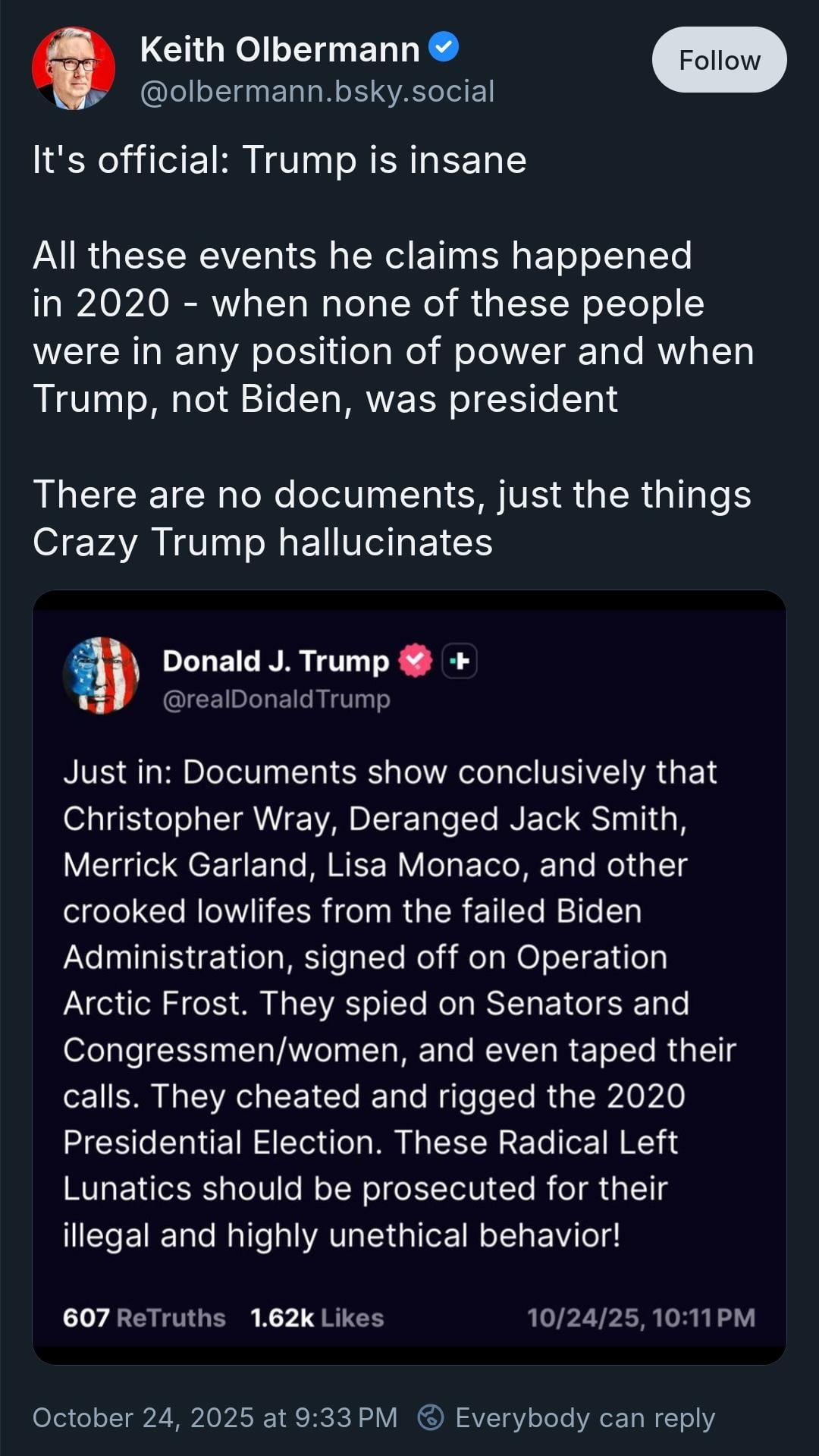This screenshot has height=1456, width=819.
Task: Open the embedded Trump post image
Action: click(x=409, y=976)
